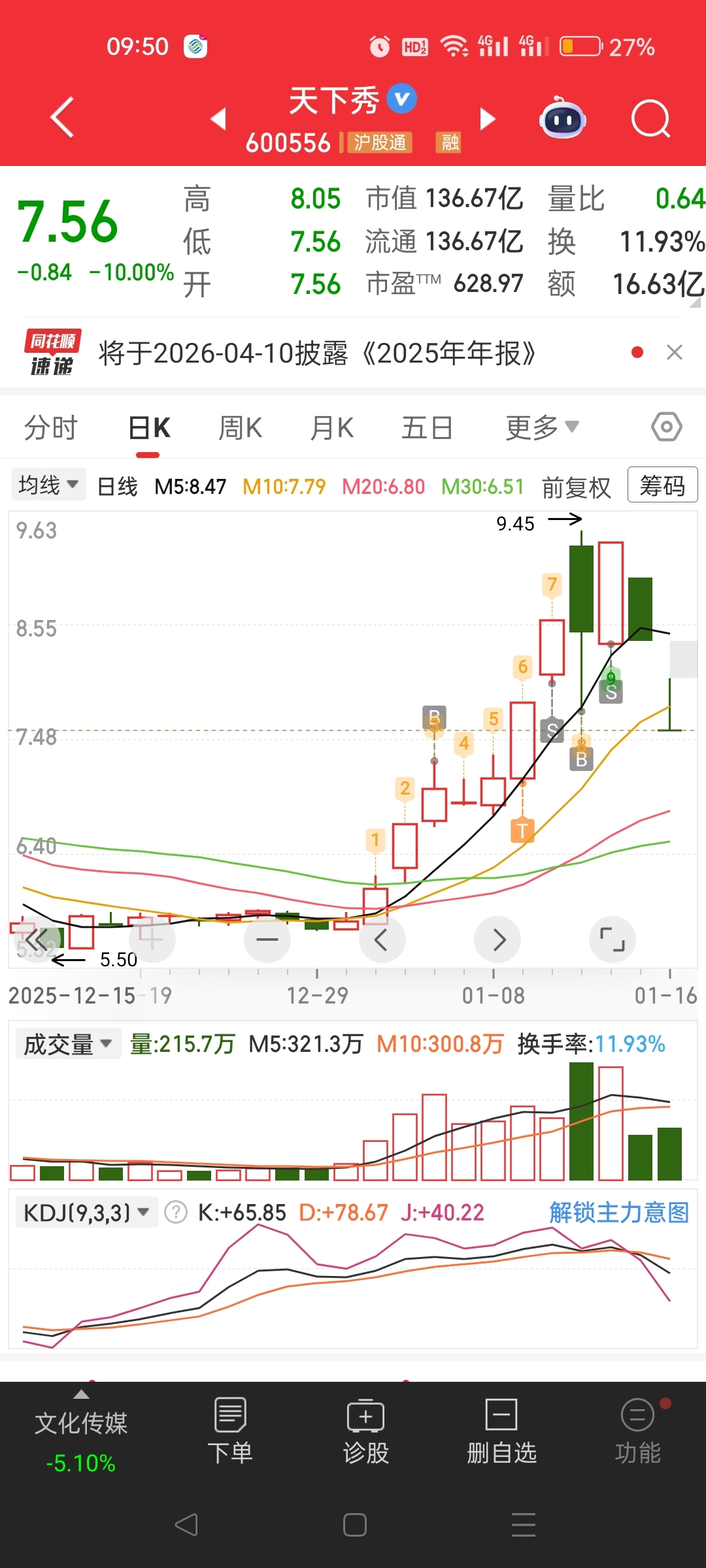
Task: Enter fullscreen chart mode
Action: click(x=613, y=939)
